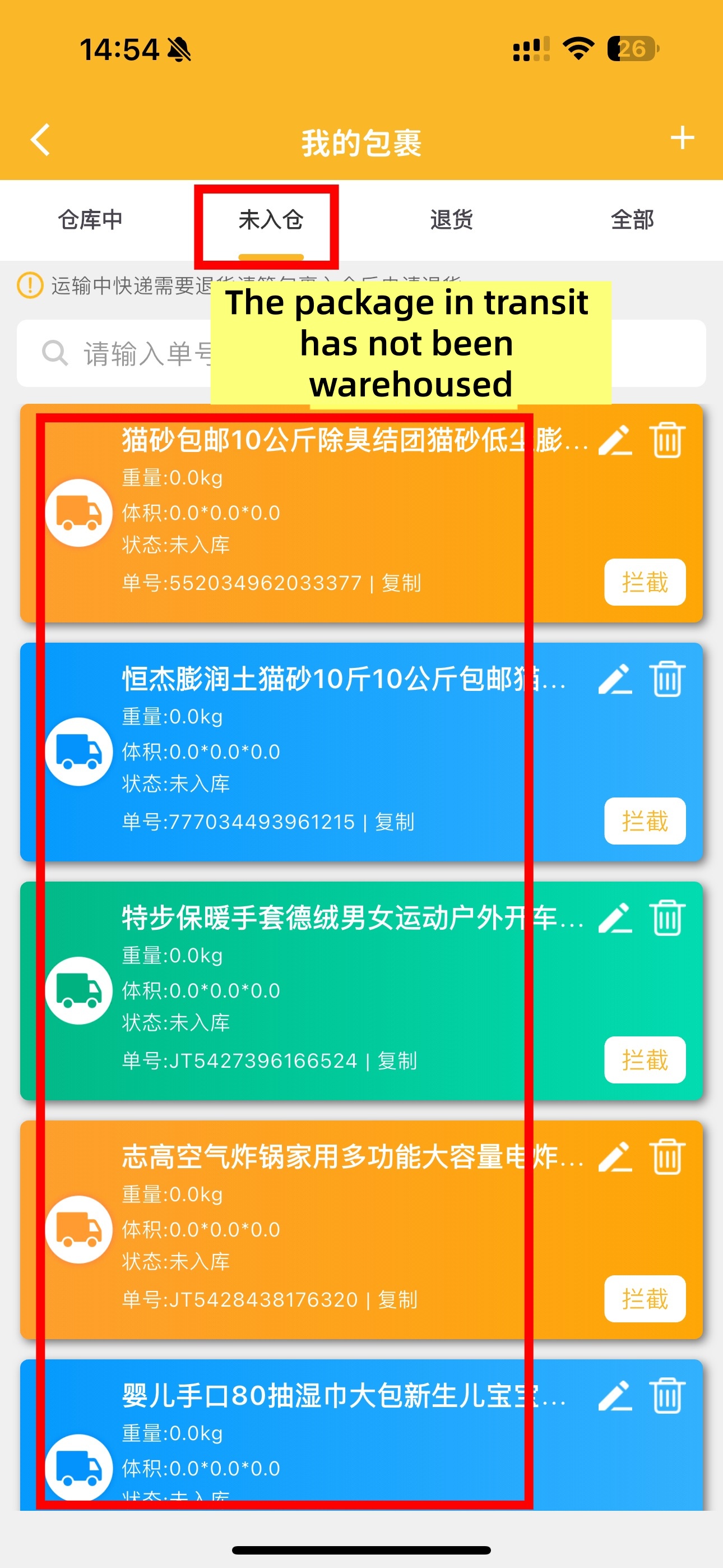Delete the 猫砂包邮10公斤 package

[667, 440]
